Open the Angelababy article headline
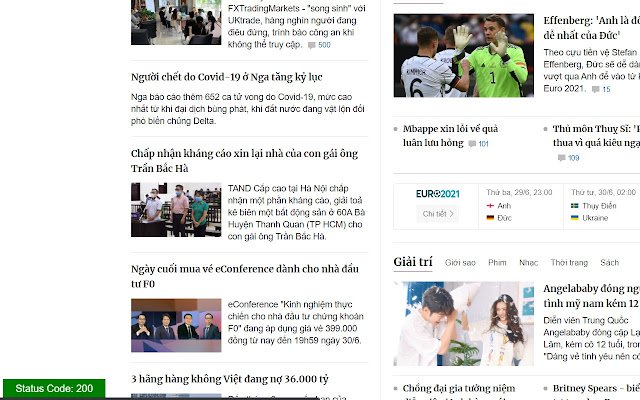 (x=590, y=296)
